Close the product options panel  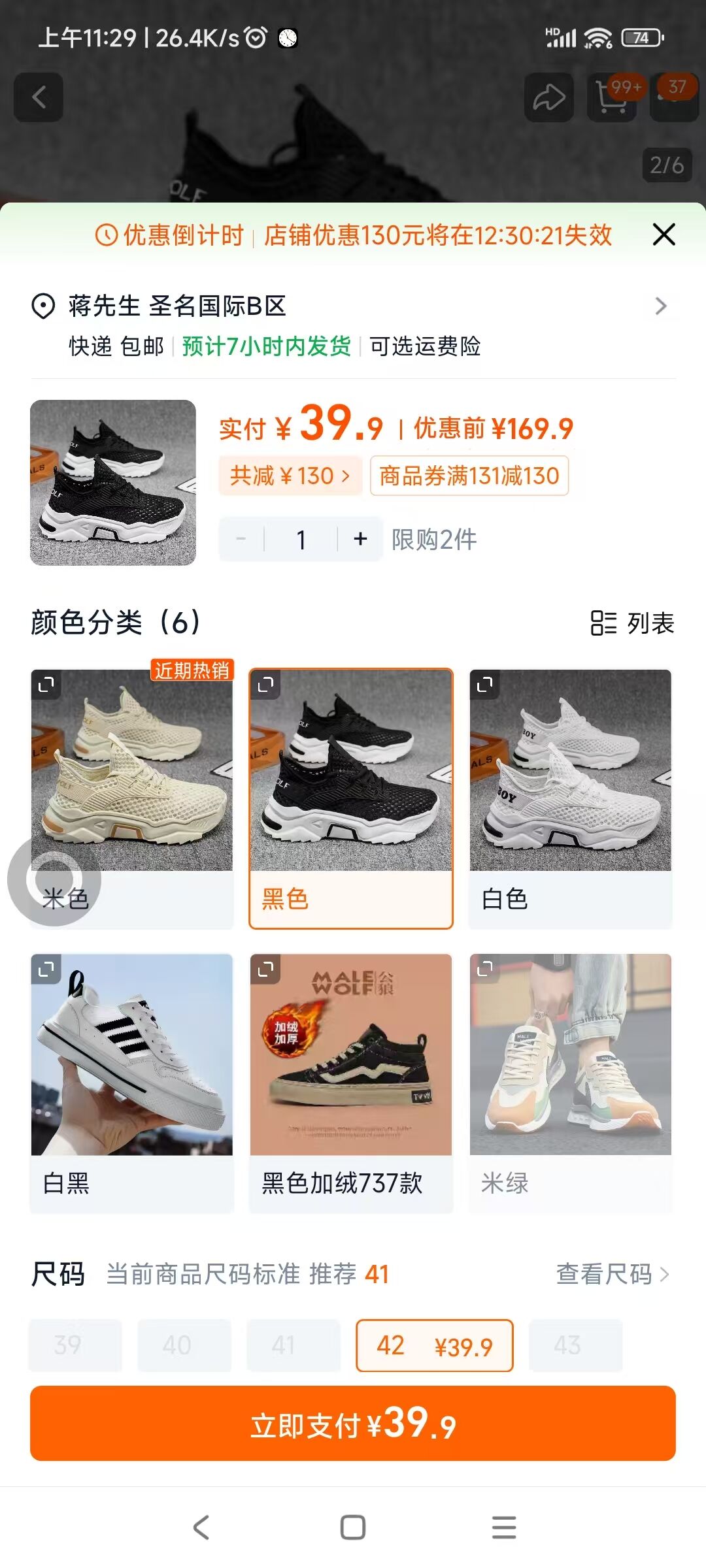click(664, 234)
